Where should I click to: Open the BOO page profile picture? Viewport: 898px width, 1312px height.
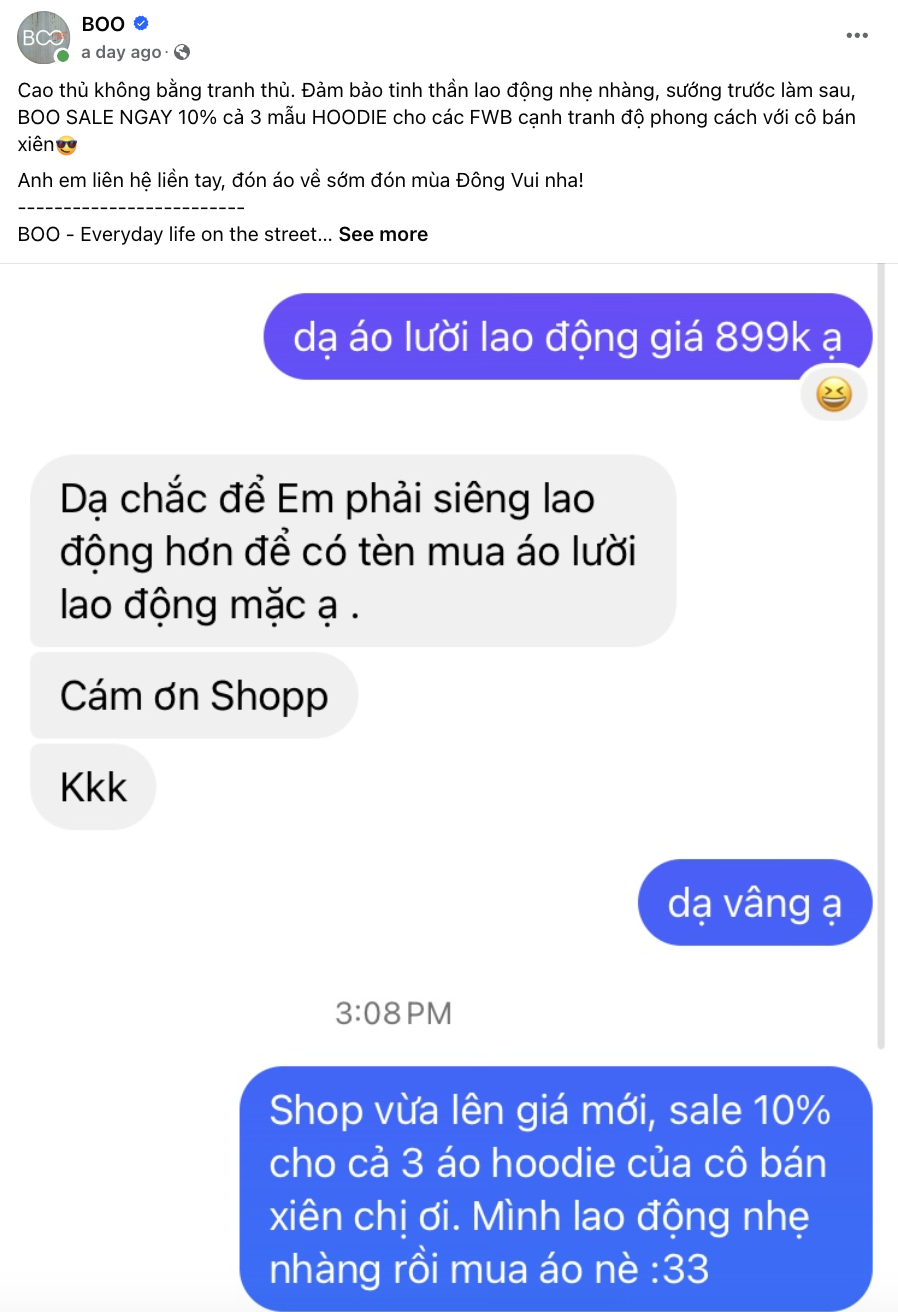click(x=43, y=37)
